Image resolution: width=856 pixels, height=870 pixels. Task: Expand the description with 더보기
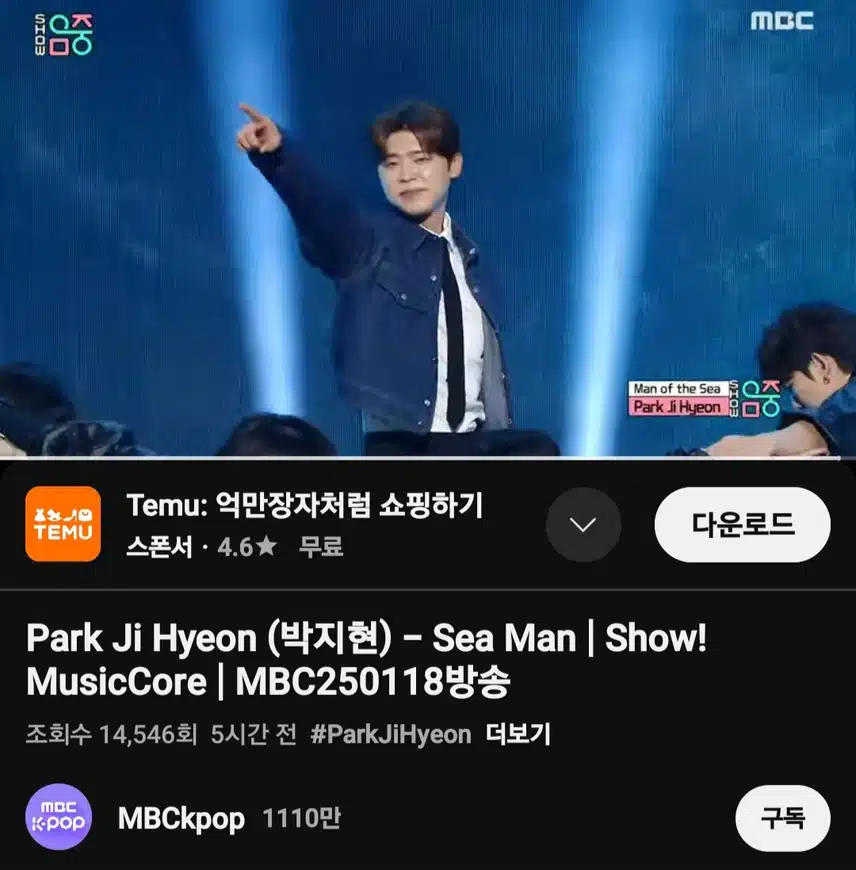click(517, 734)
